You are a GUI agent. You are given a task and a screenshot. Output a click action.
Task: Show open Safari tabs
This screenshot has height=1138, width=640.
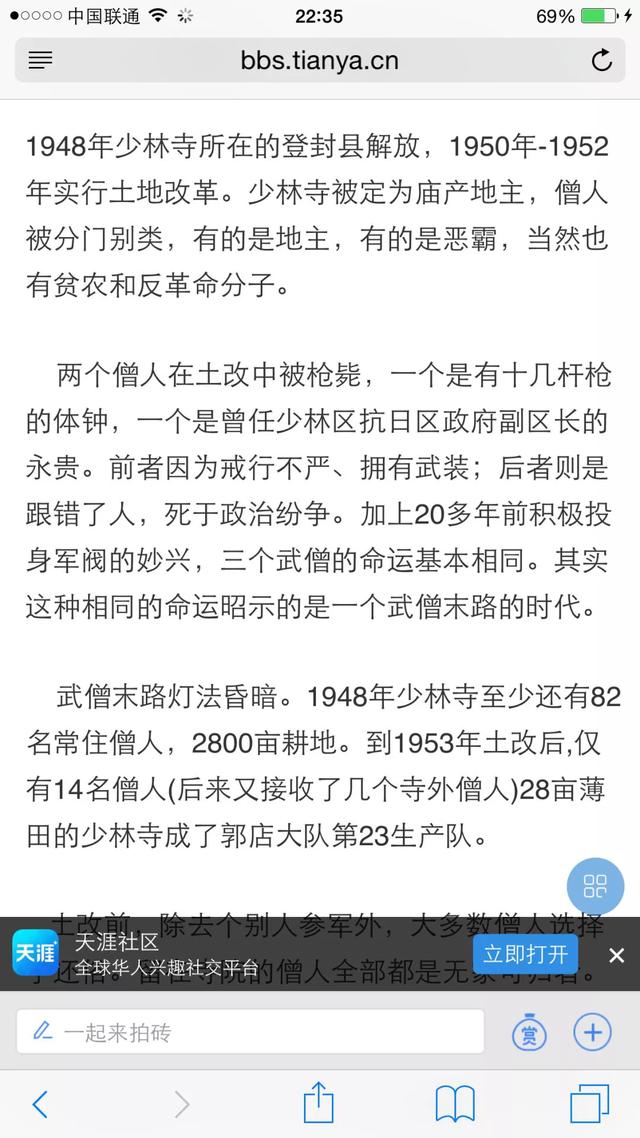tap(589, 1103)
